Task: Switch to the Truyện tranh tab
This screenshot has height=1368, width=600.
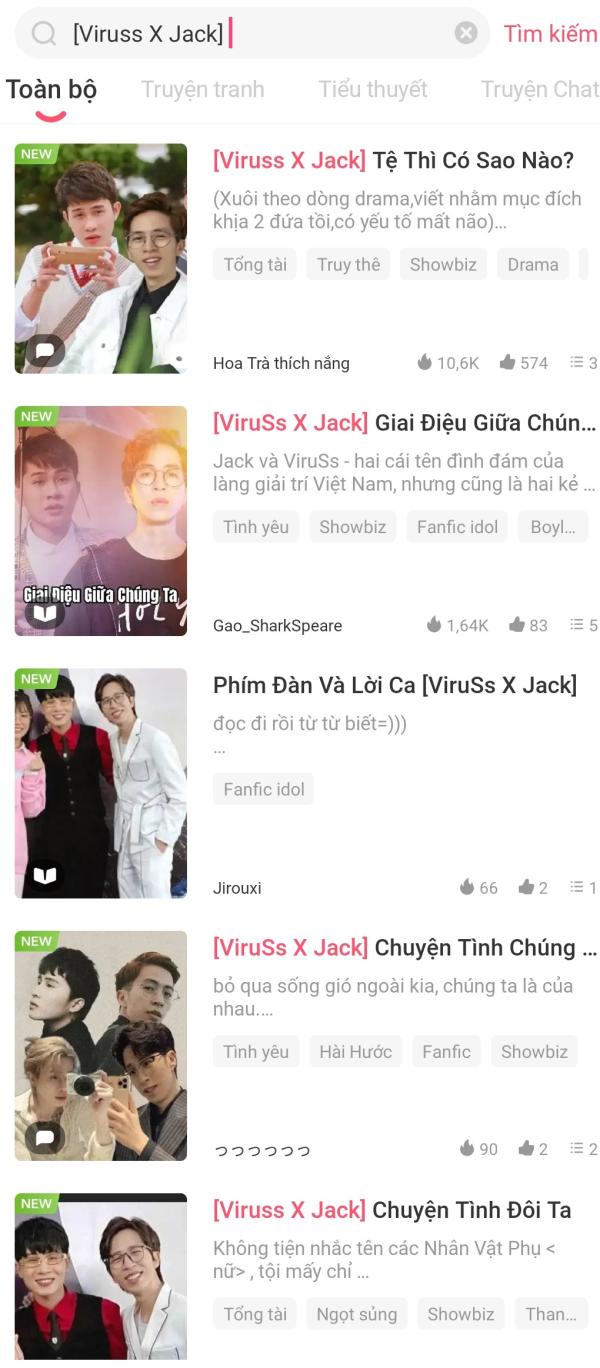Action: [203, 89]
